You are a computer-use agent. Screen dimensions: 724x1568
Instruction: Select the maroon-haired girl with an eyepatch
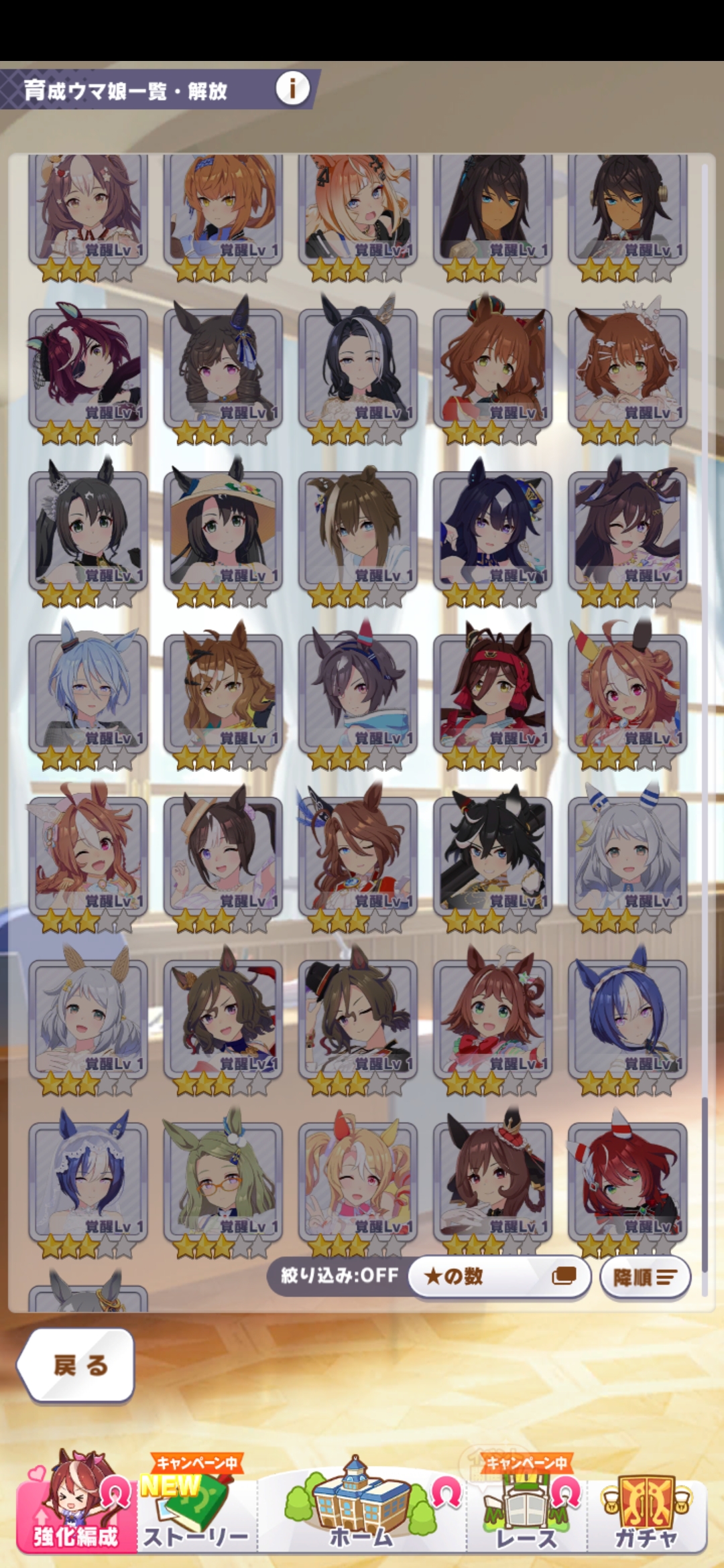[88, 367]
